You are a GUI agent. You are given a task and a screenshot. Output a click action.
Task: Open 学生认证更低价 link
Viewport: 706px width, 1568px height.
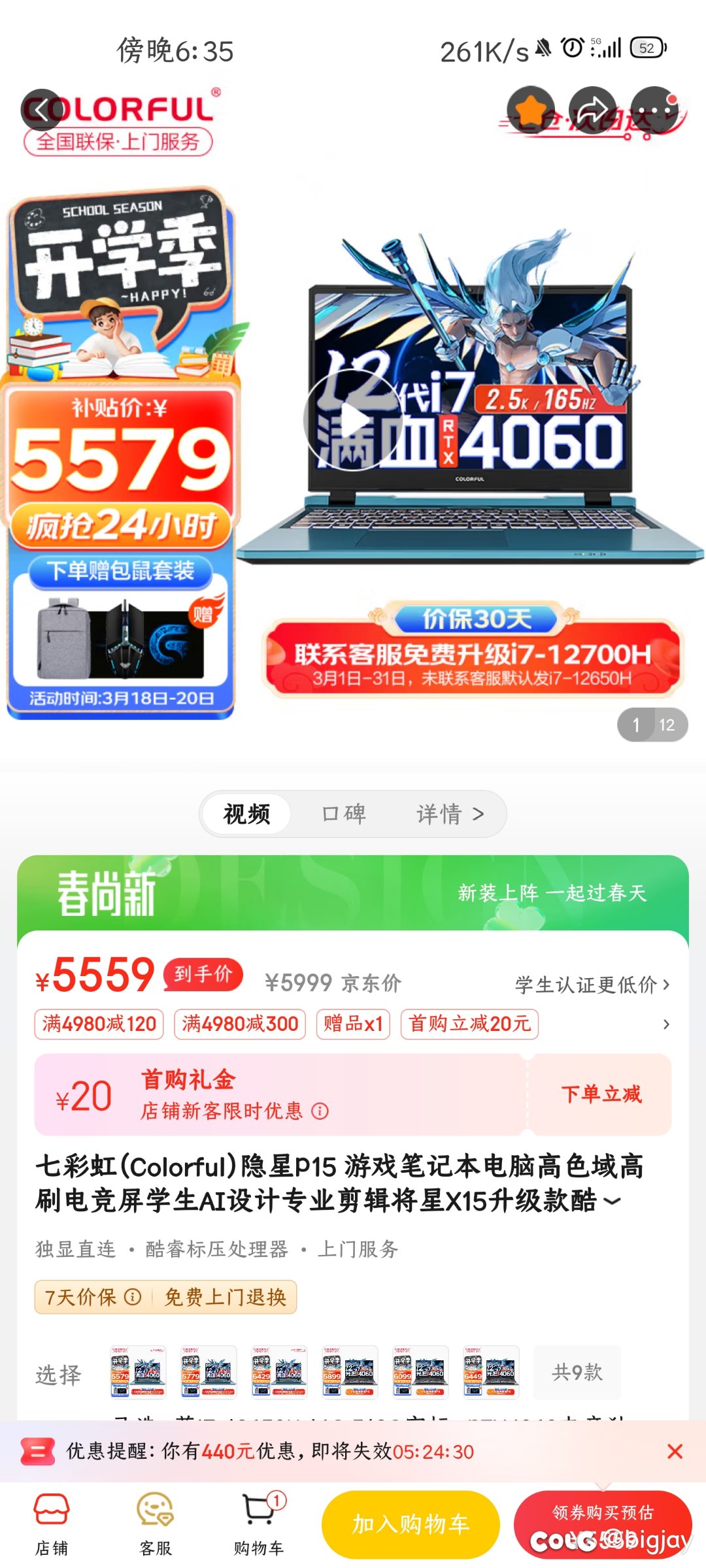click(x=592, y=985)
